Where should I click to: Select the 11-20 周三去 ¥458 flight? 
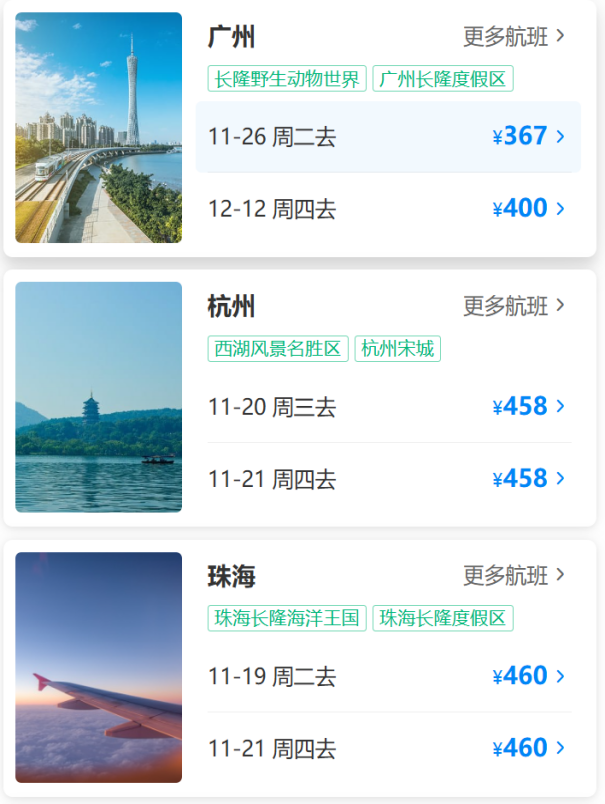(388, 407)
